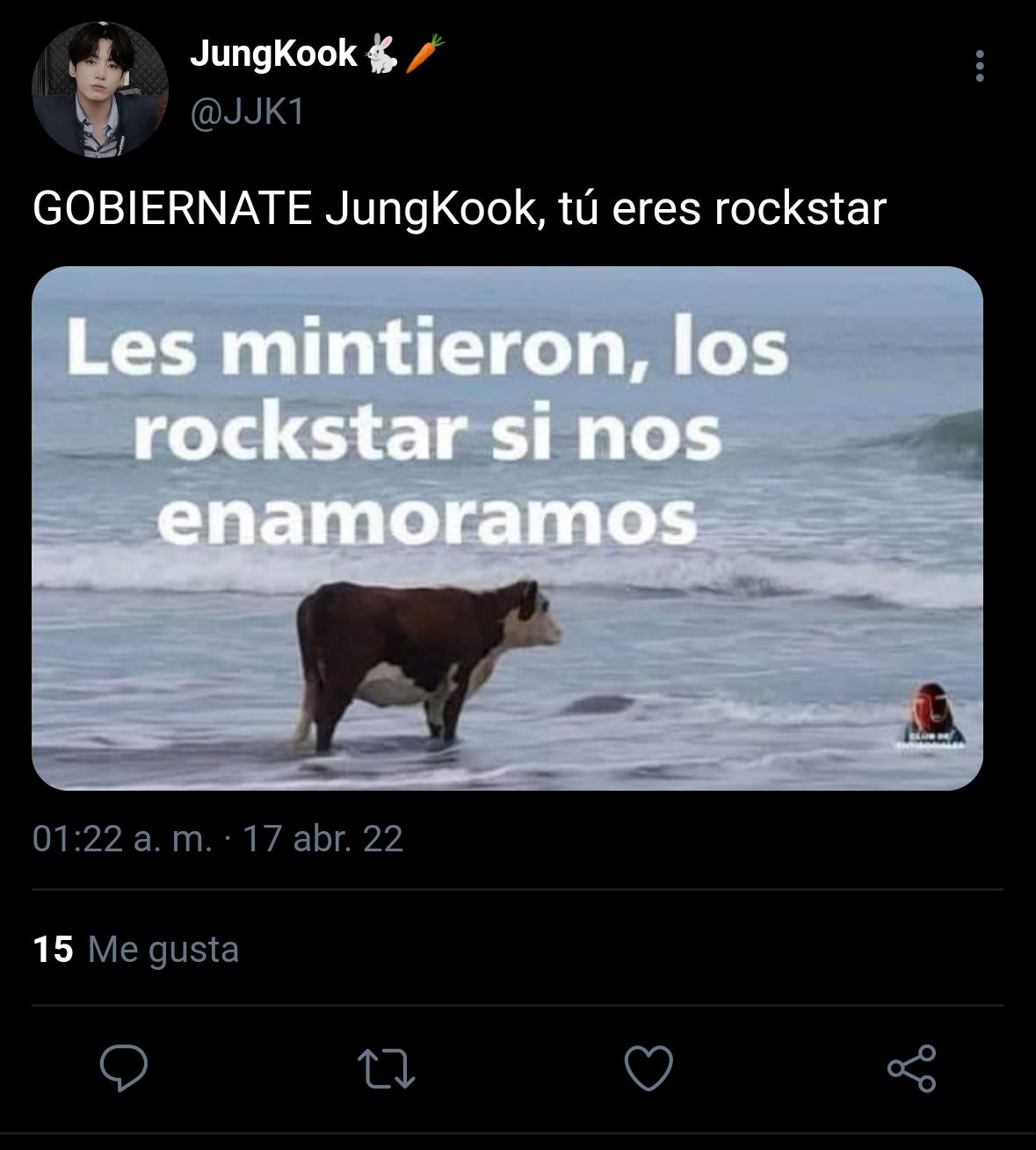
Task: View the 15 Me gusta likes list
Action: coord(136,950)
